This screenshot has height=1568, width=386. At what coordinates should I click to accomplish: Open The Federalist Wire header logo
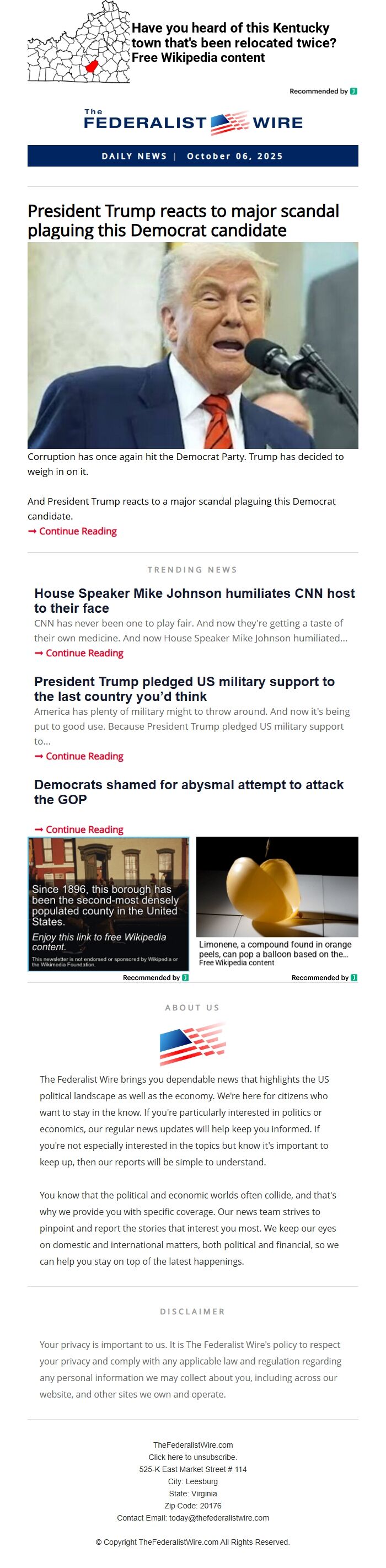tap(192, 122)
